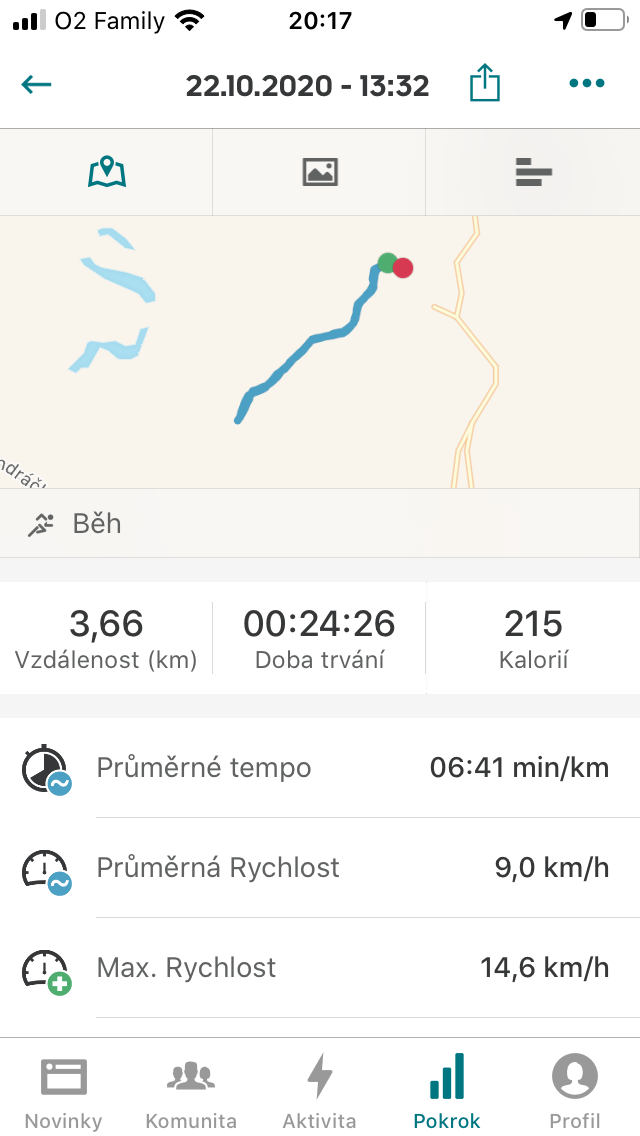Open the running route map
The height and width of the screenshot is (1136, 640).
click(x=320, y=351)
